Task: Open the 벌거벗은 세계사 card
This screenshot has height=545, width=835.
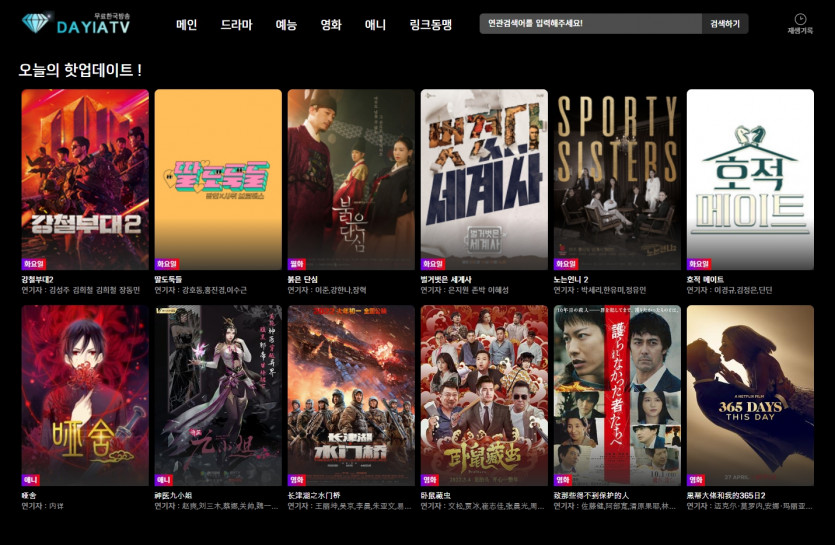Action: pyautogui.click(x=484, y=180)
